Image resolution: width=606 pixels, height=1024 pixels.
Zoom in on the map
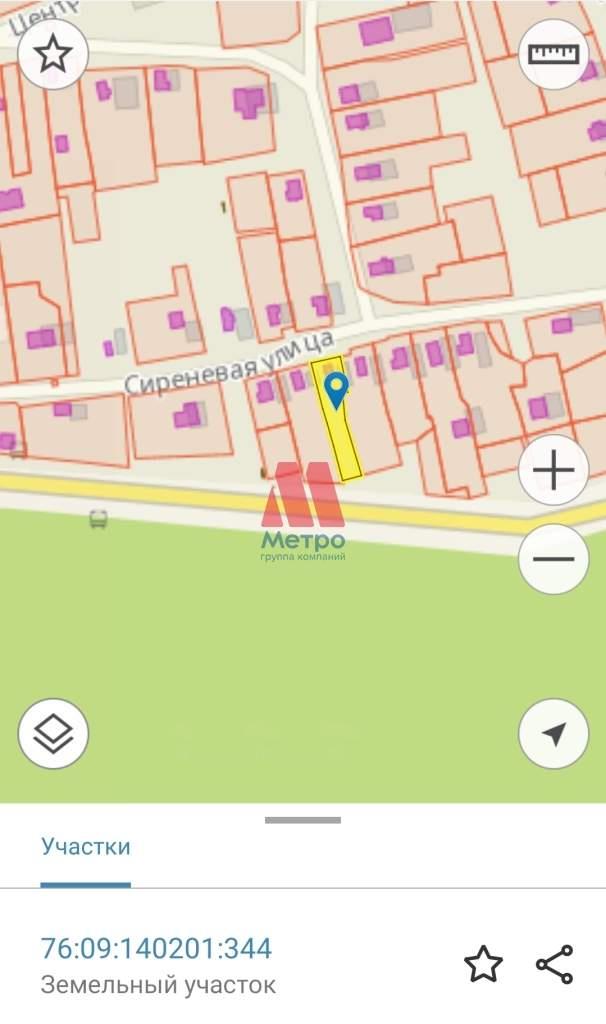[x=553, y=469]
